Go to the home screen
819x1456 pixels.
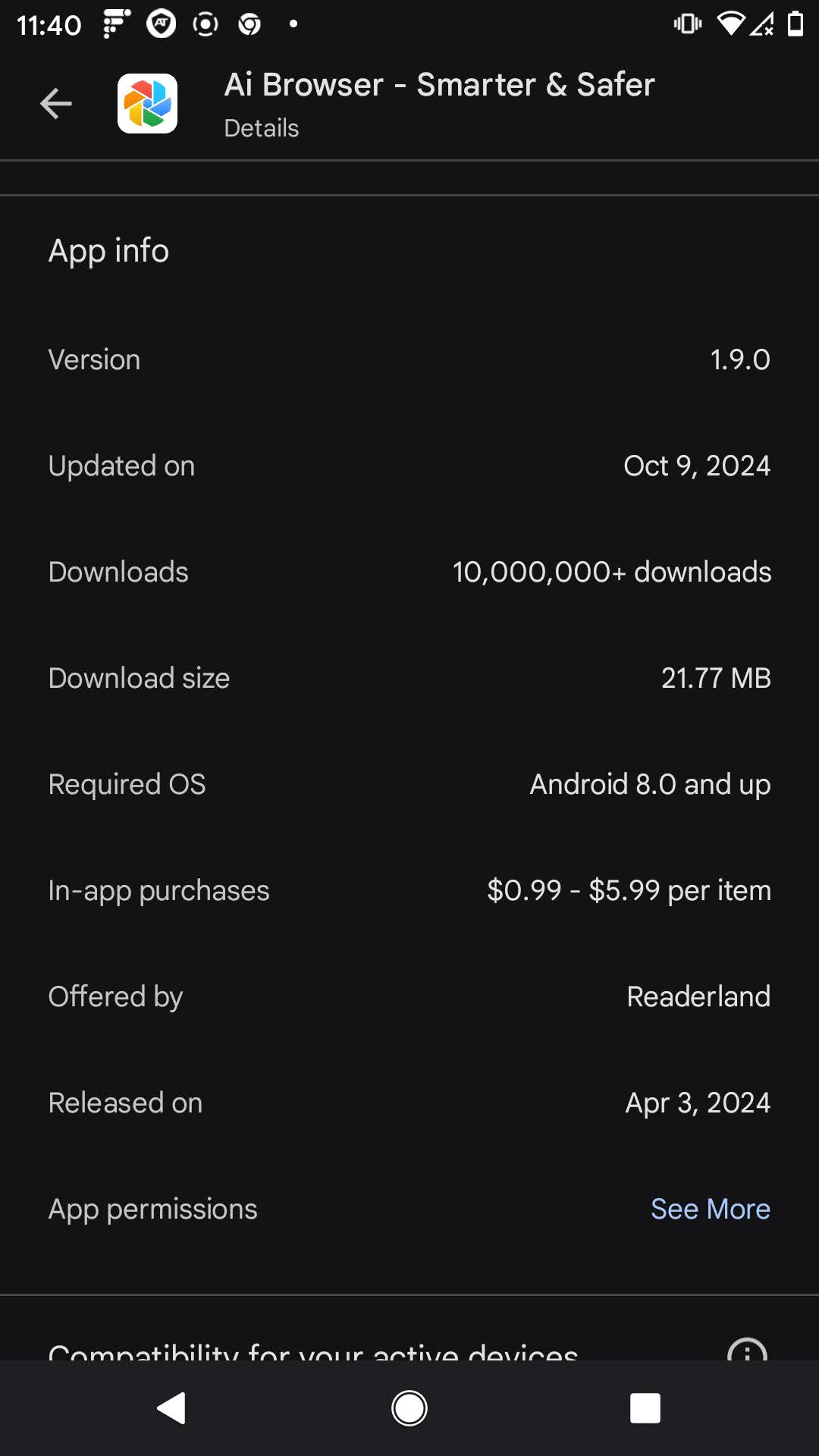(409, 1408)
